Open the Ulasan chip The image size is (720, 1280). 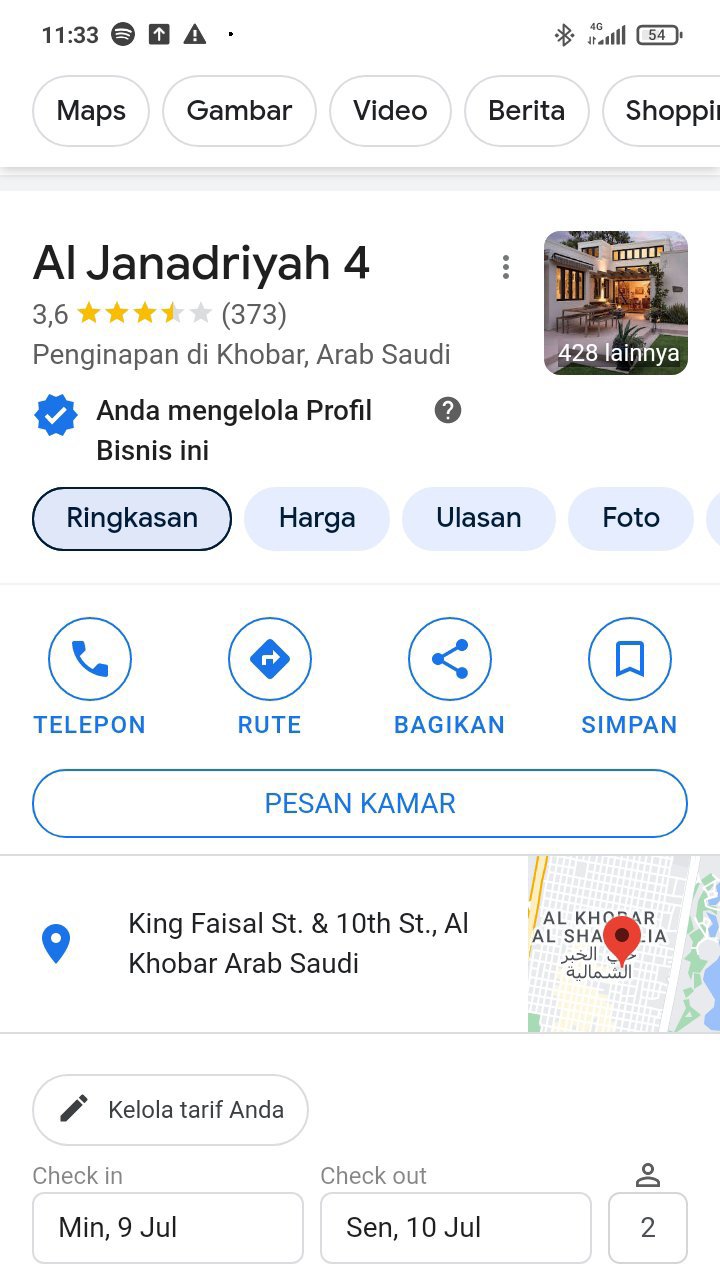(x=478, y=518)
